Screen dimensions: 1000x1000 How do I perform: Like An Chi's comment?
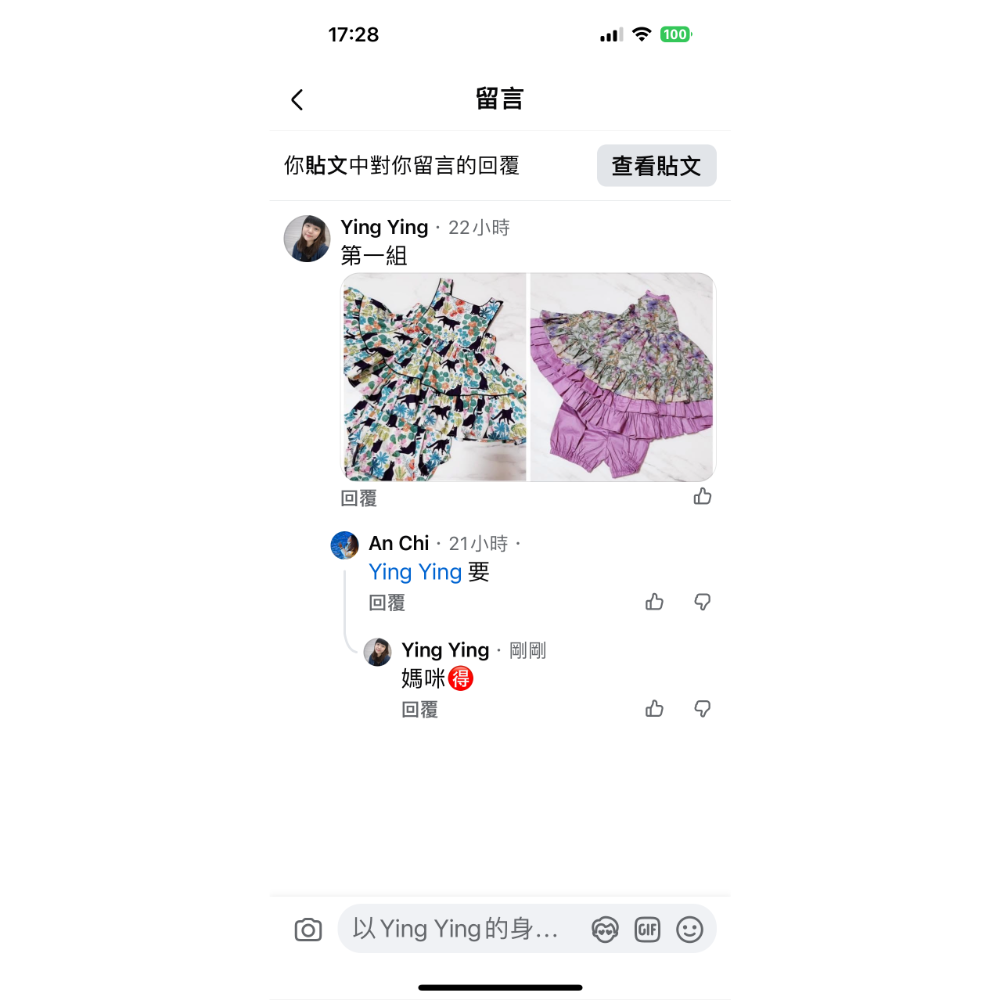(655, 602)
